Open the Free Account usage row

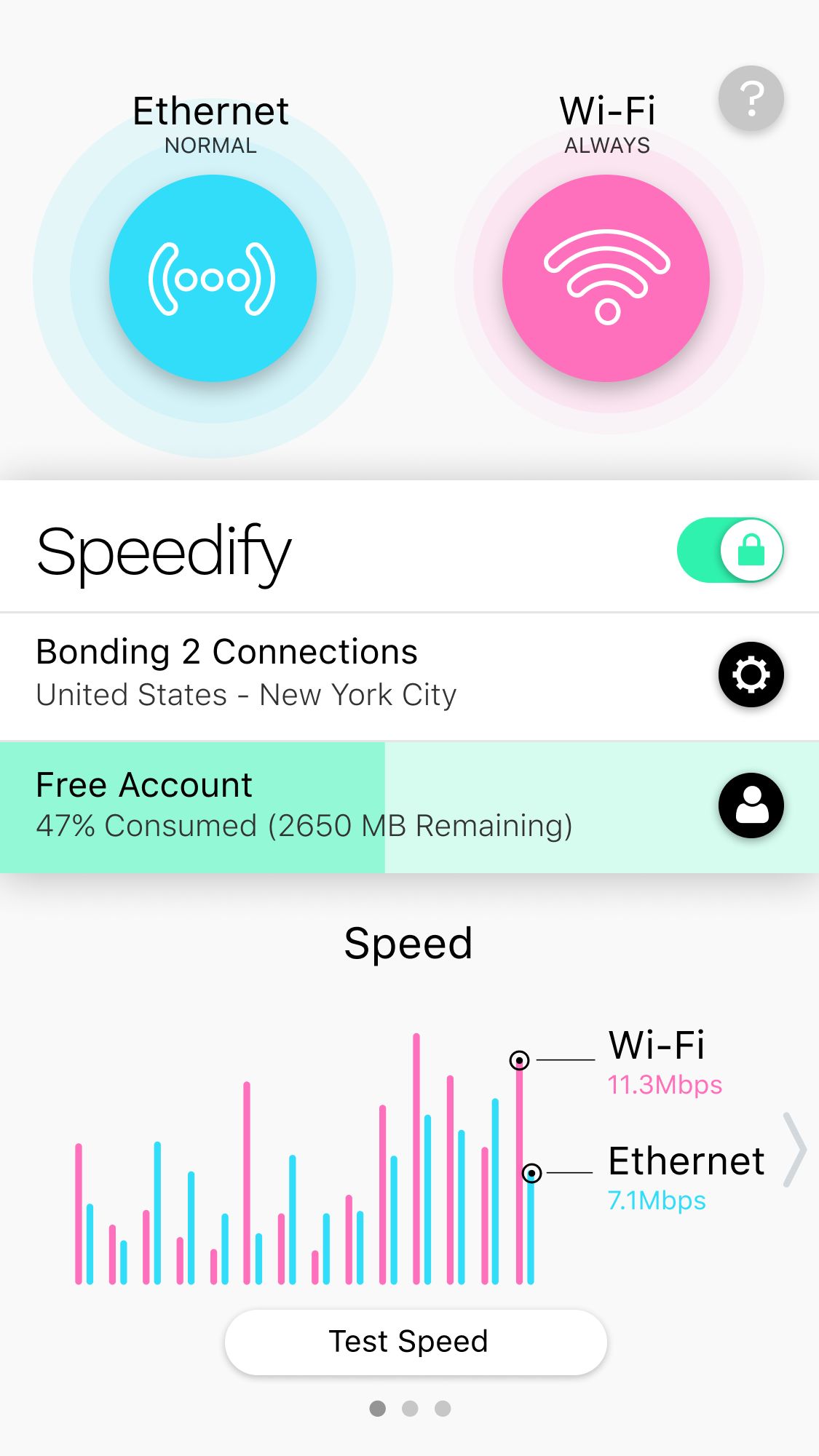coord(409,808)
